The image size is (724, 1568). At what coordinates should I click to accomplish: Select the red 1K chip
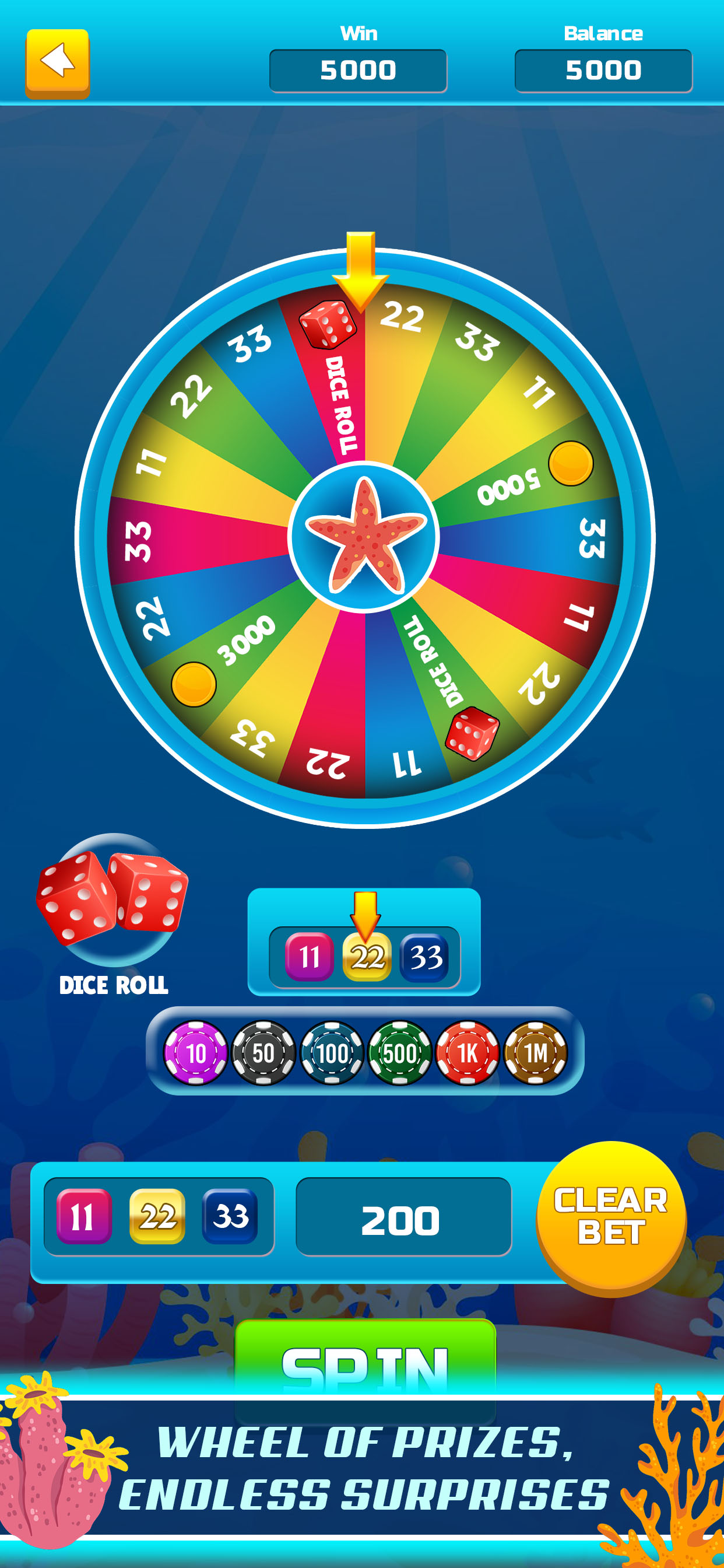coord(468,1053)
